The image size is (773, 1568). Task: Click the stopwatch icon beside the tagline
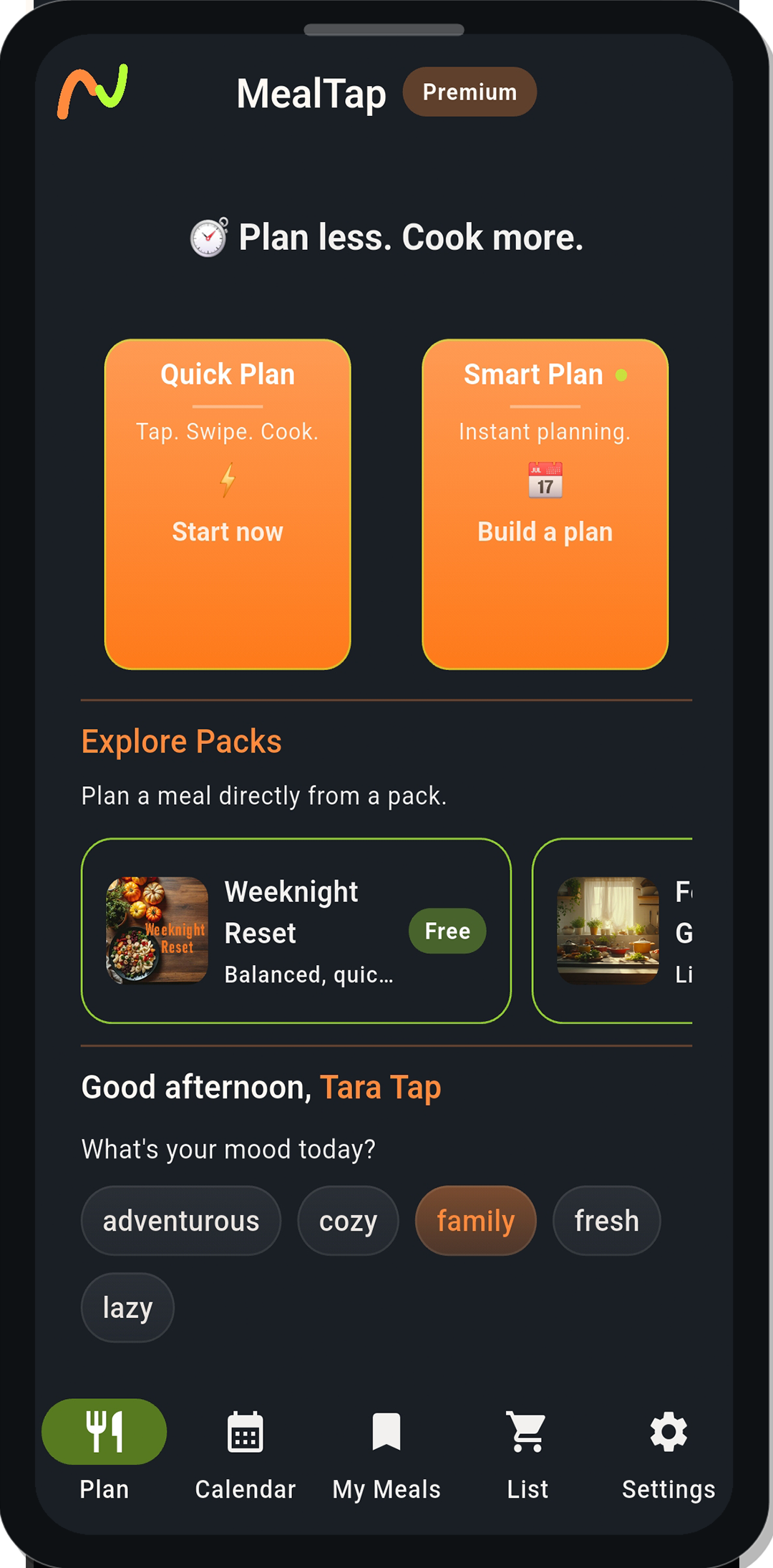tap(206, 237)
